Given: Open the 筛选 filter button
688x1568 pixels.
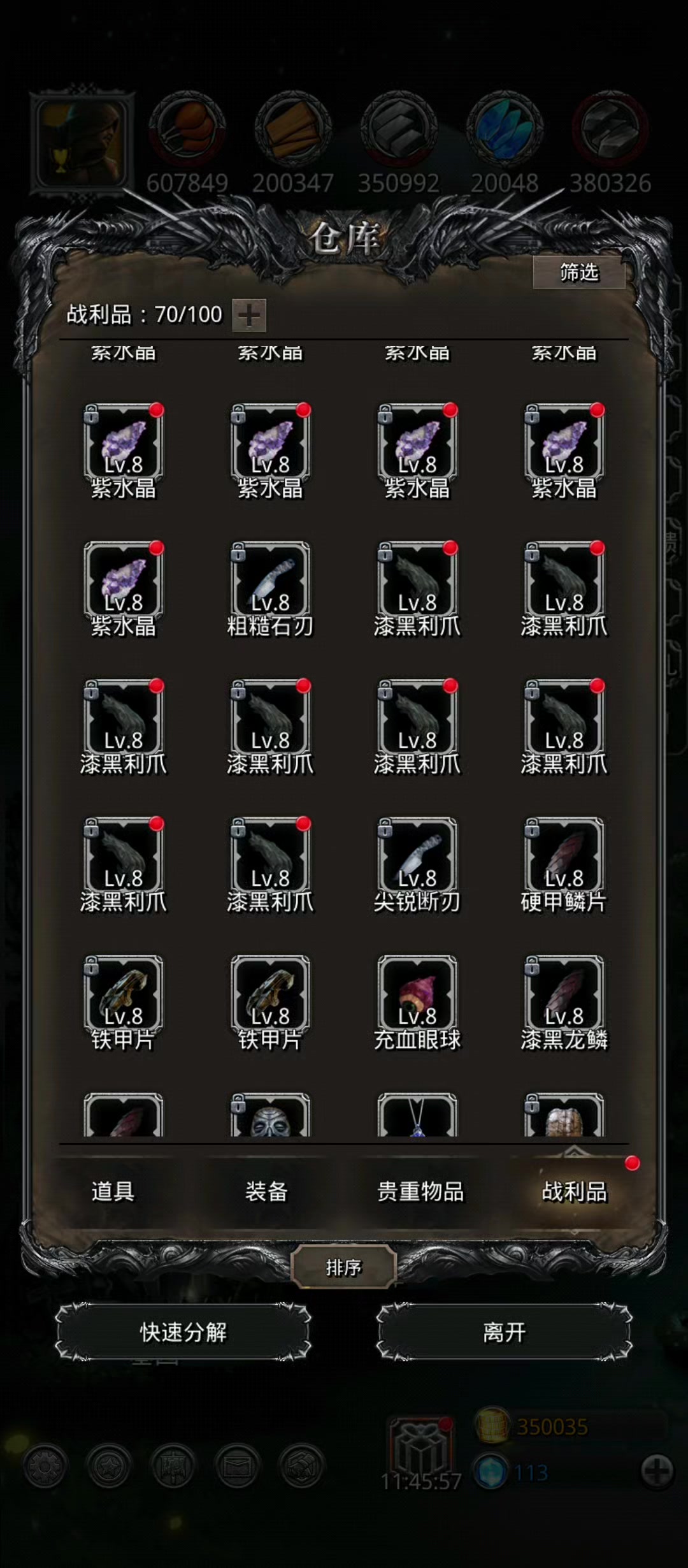Looking at the screenshot, I should (578, 273).
